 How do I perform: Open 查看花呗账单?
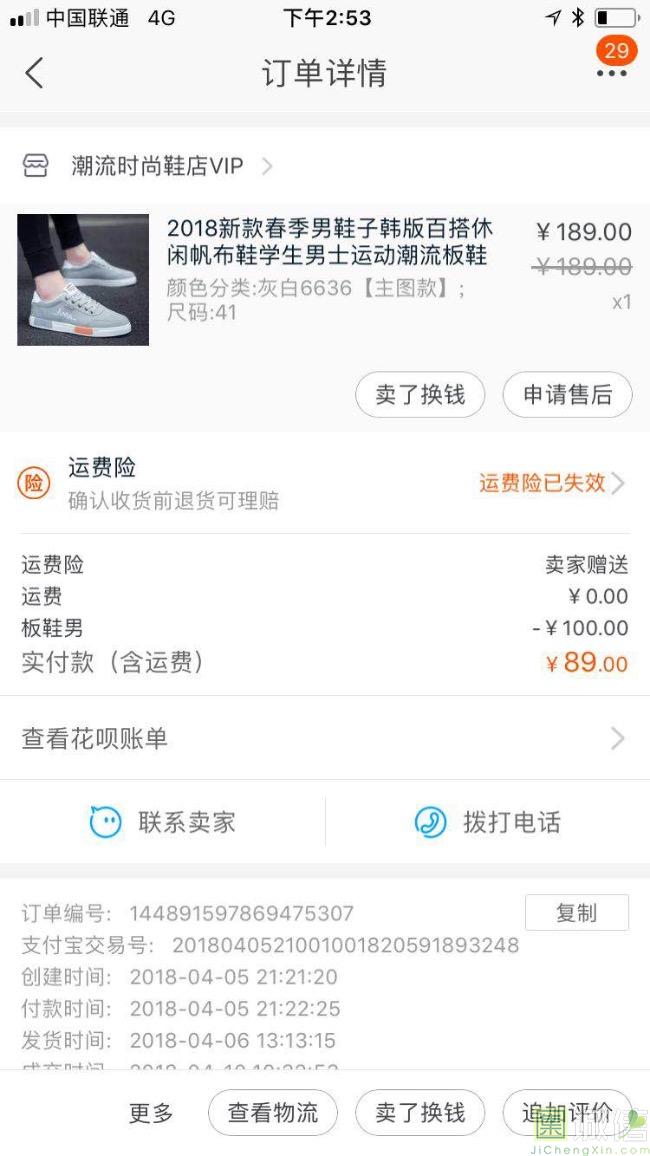tap(324, 739)
